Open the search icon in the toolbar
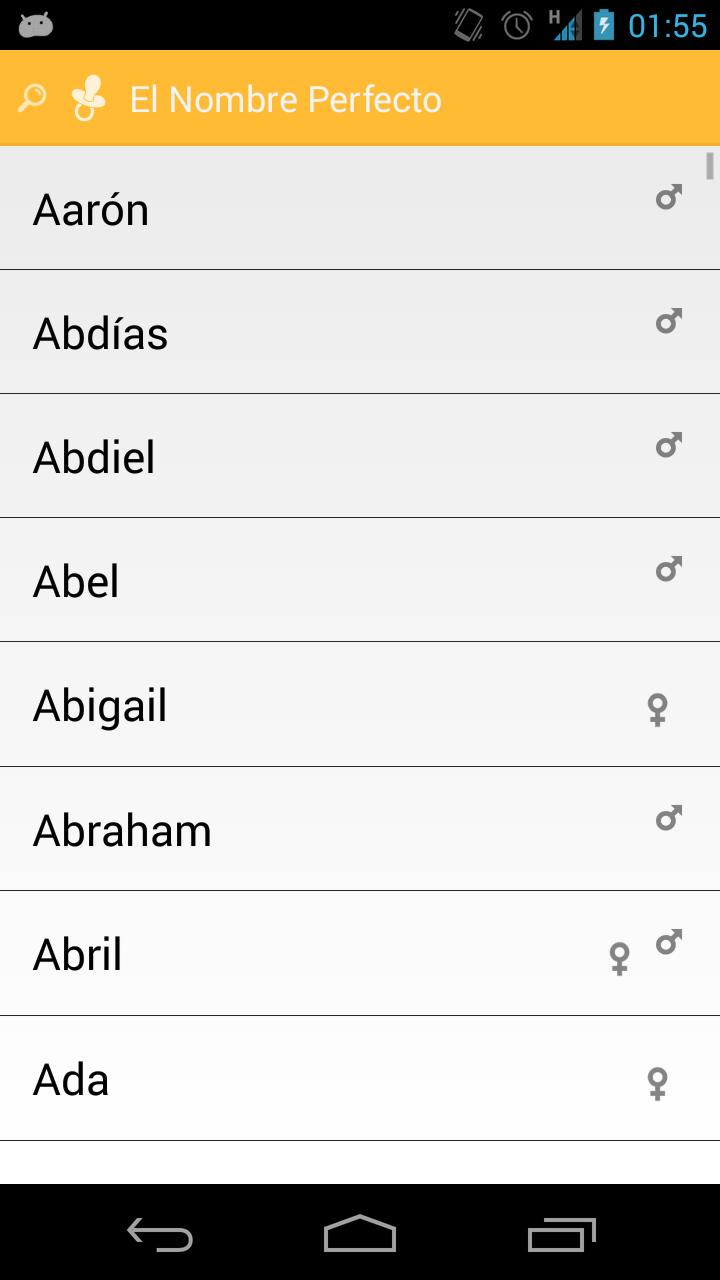 click(31, 98)
